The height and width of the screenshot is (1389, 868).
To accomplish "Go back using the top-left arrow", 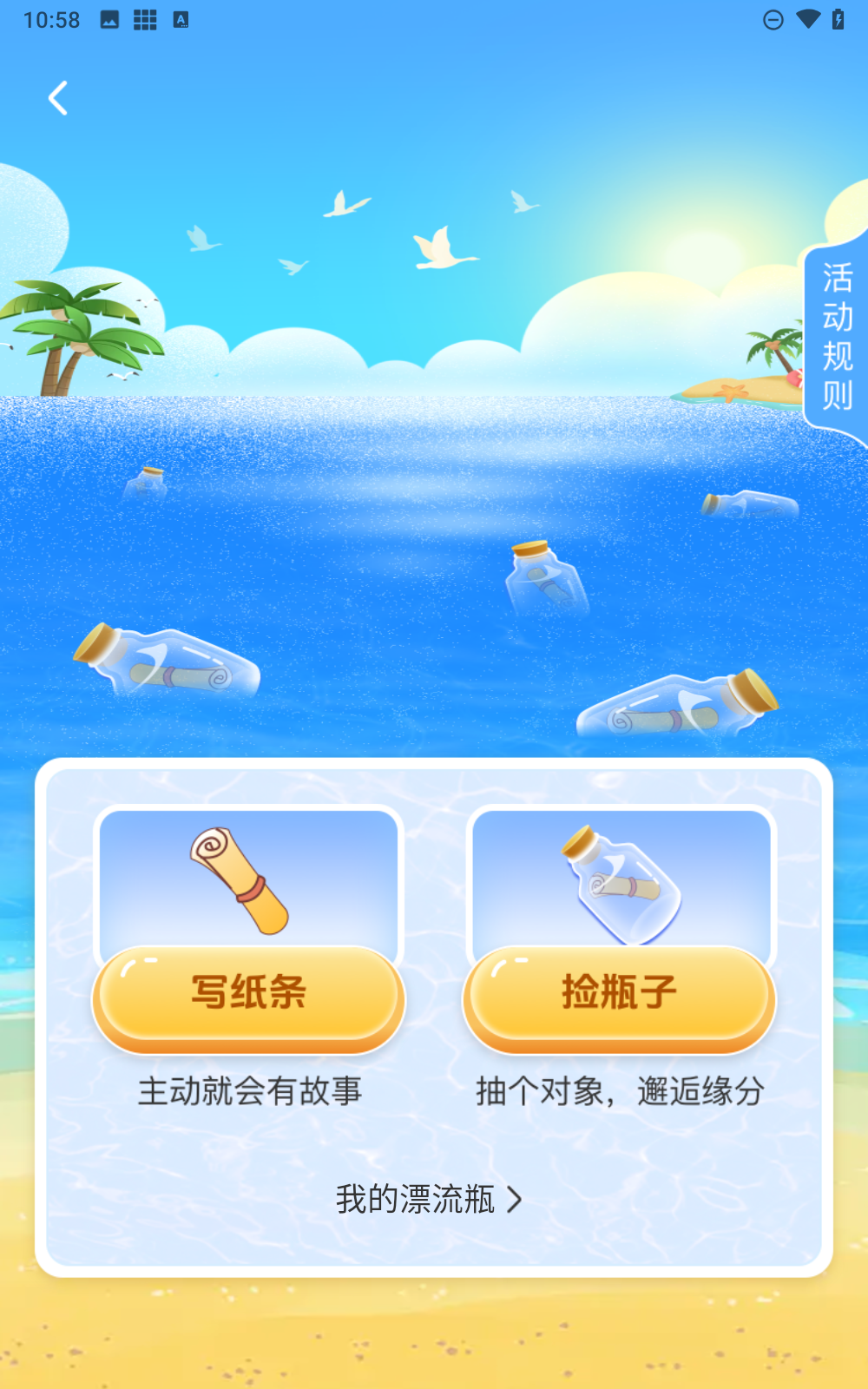I will click(x=58, y=98).
